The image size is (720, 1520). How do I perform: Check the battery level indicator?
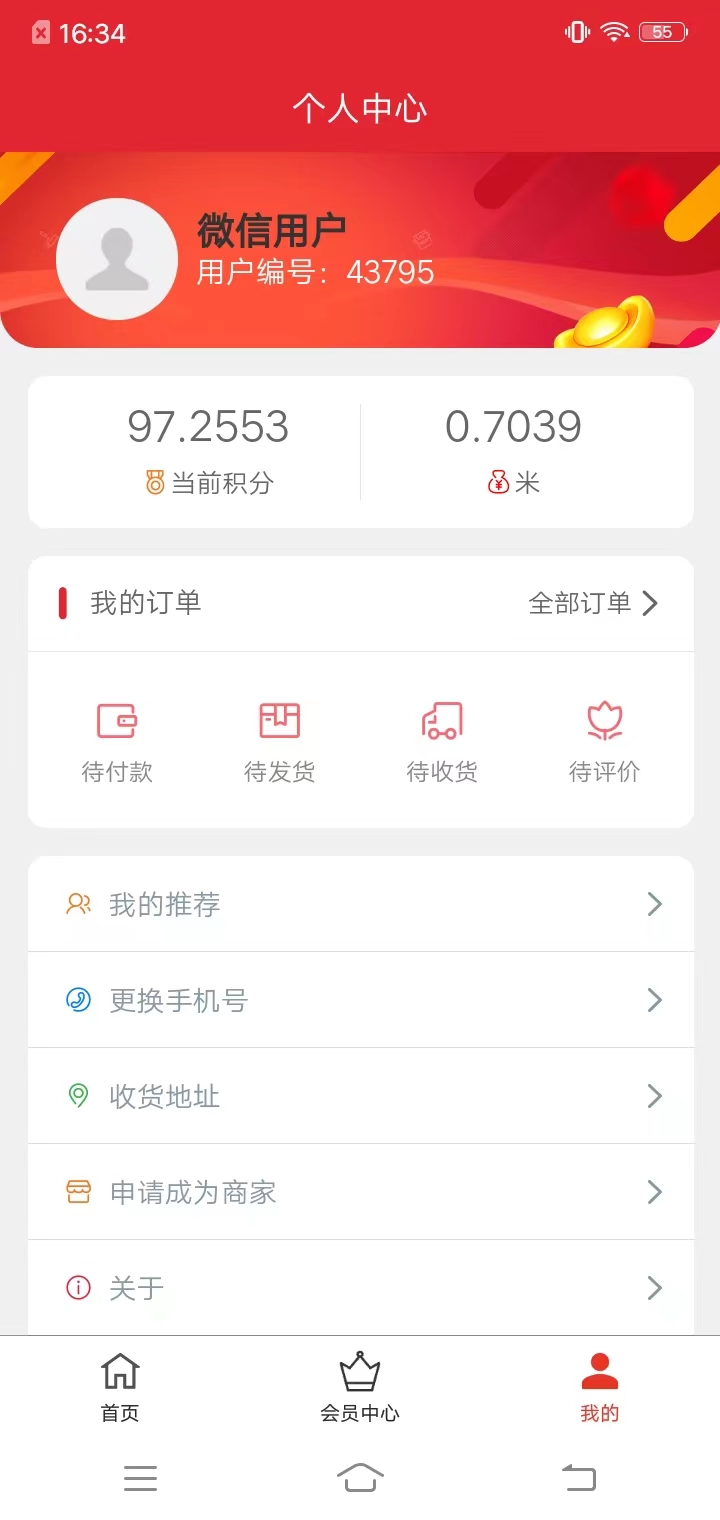point(661,31)
